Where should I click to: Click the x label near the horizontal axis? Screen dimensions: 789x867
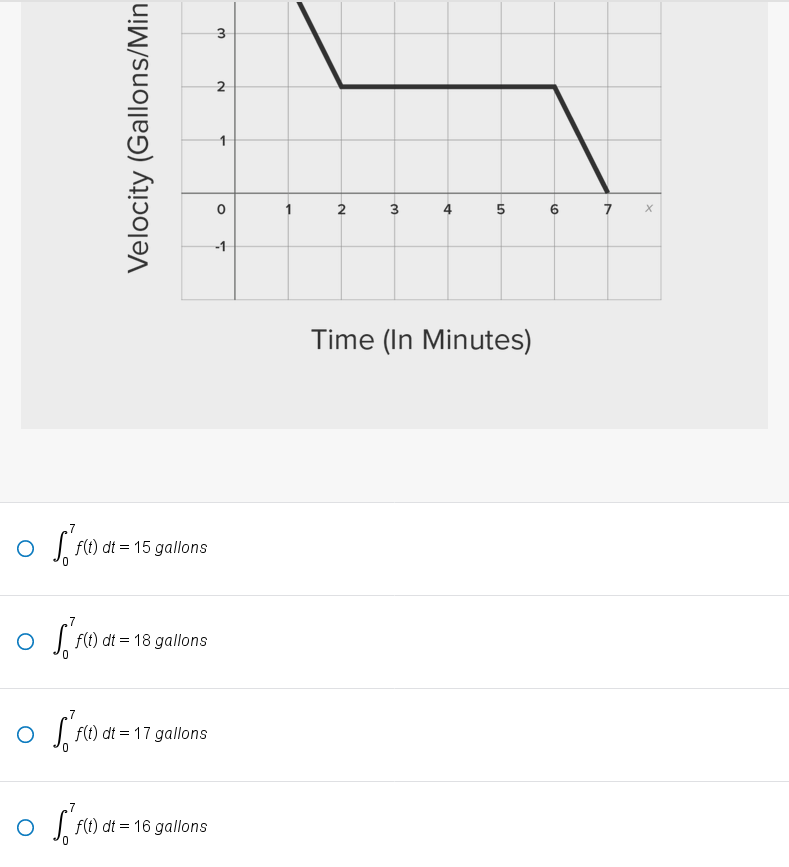(649, 208)
